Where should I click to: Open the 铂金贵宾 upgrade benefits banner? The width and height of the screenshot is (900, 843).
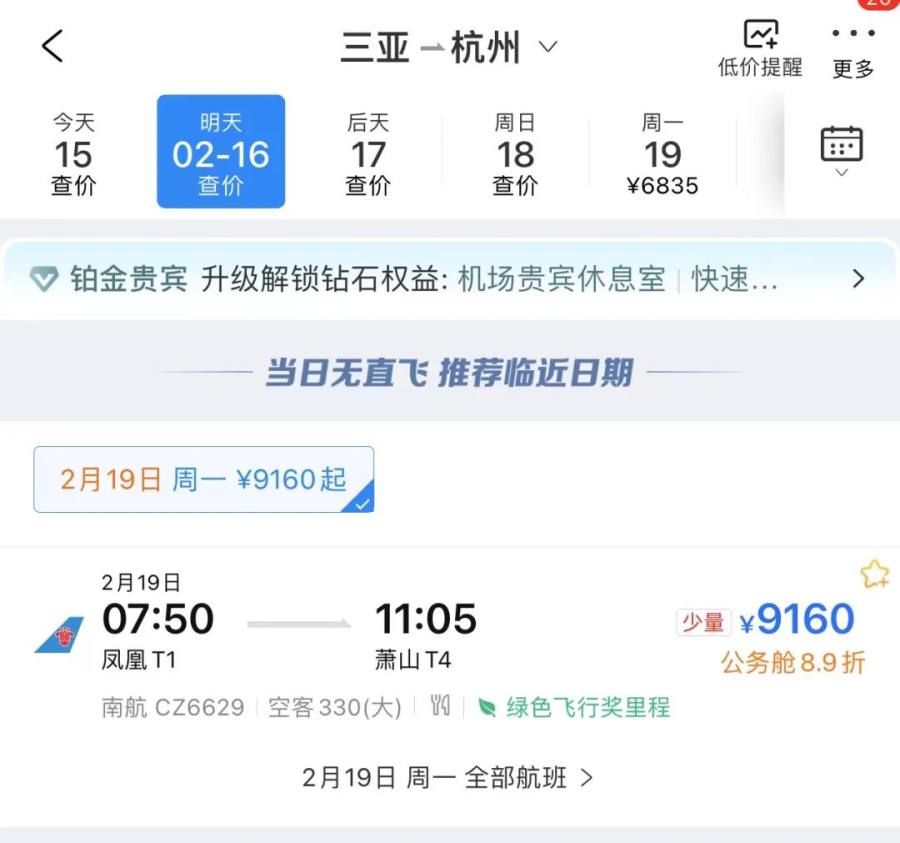448,279
